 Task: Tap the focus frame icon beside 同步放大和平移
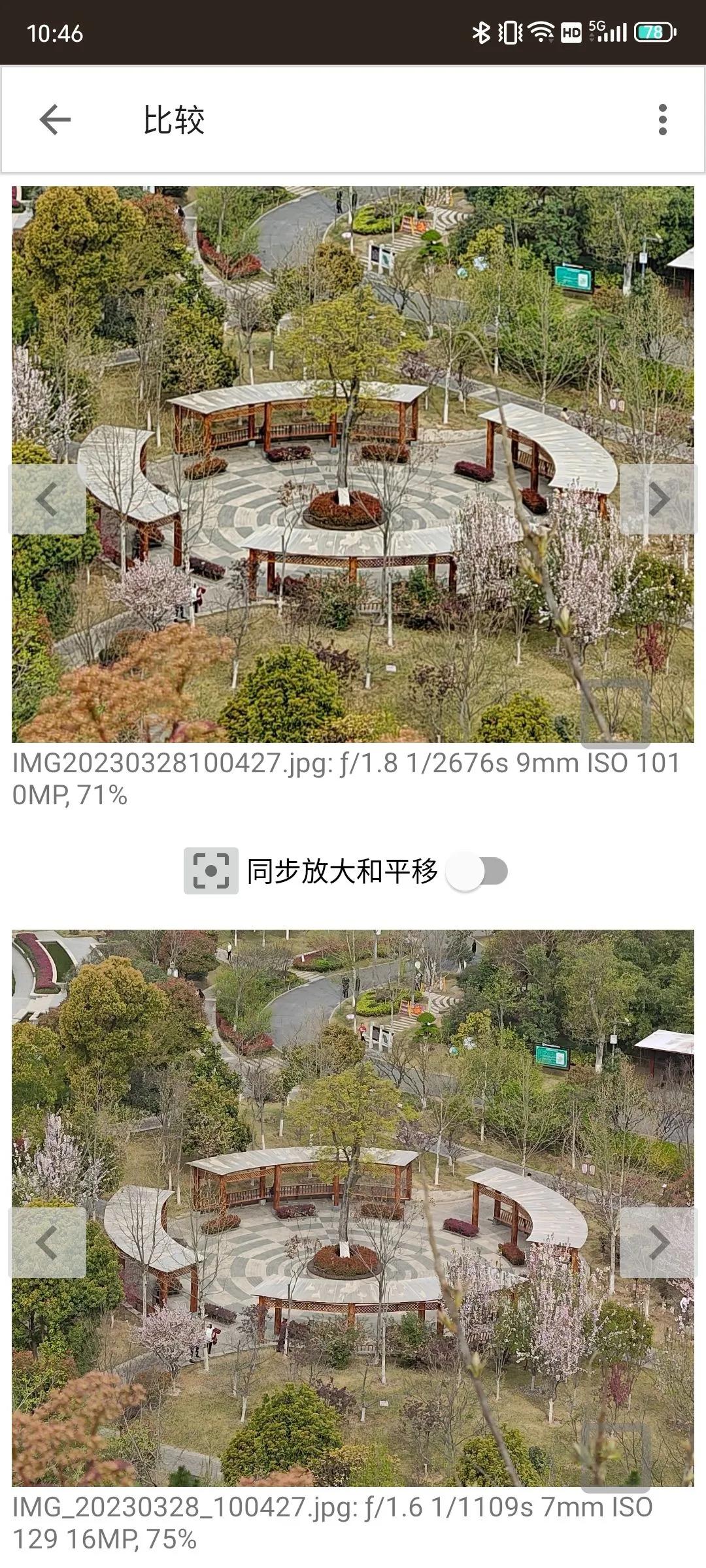tap(210, 871)
